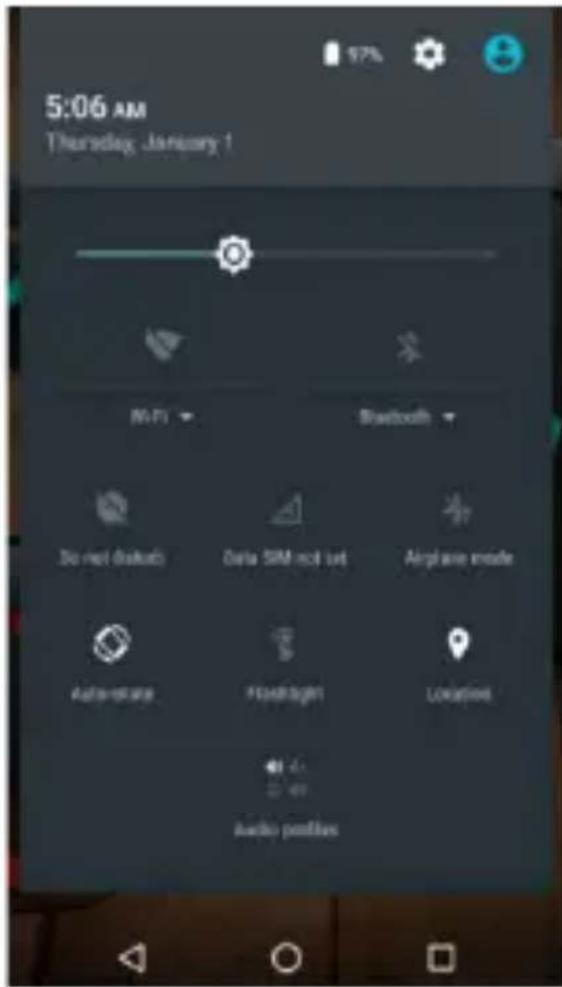Toggle Auto-rotate
The height and width of the screenshot is (987, 562).
112,665
